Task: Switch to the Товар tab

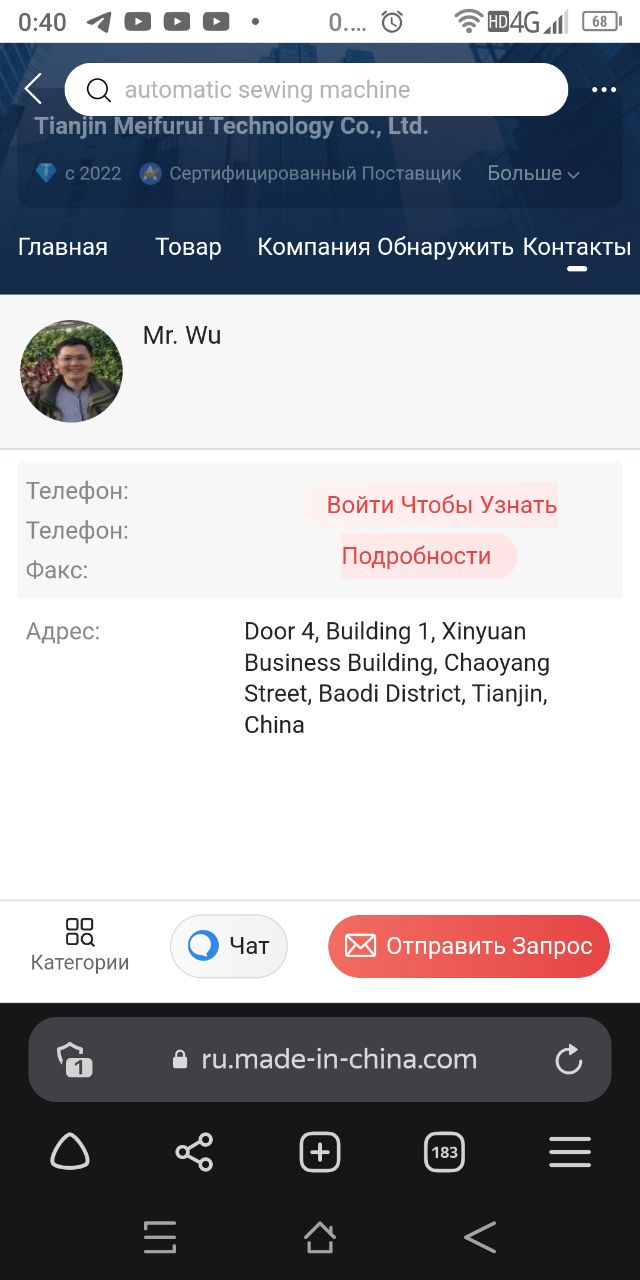Action: pos(188,247)
